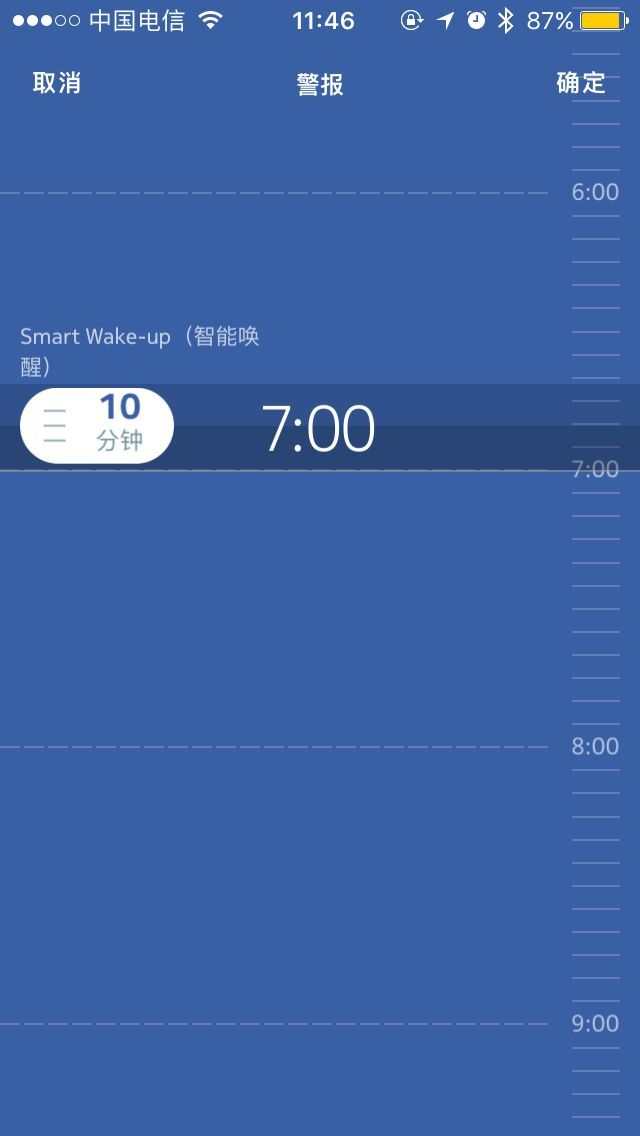Tap the 7:00 alarm time display
The image size is (640, 1136).
pyautogui.click(x=318, y=429)
